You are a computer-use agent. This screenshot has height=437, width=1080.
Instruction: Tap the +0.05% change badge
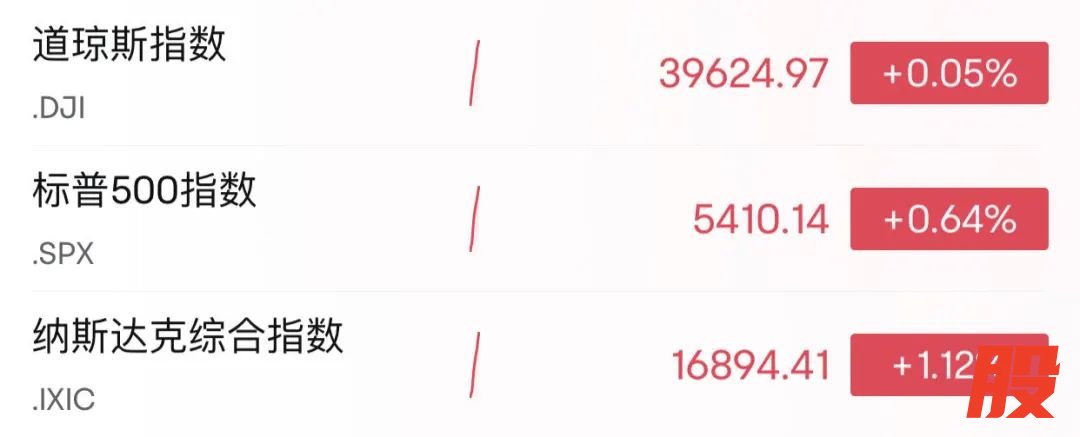(x=948, y=73)
